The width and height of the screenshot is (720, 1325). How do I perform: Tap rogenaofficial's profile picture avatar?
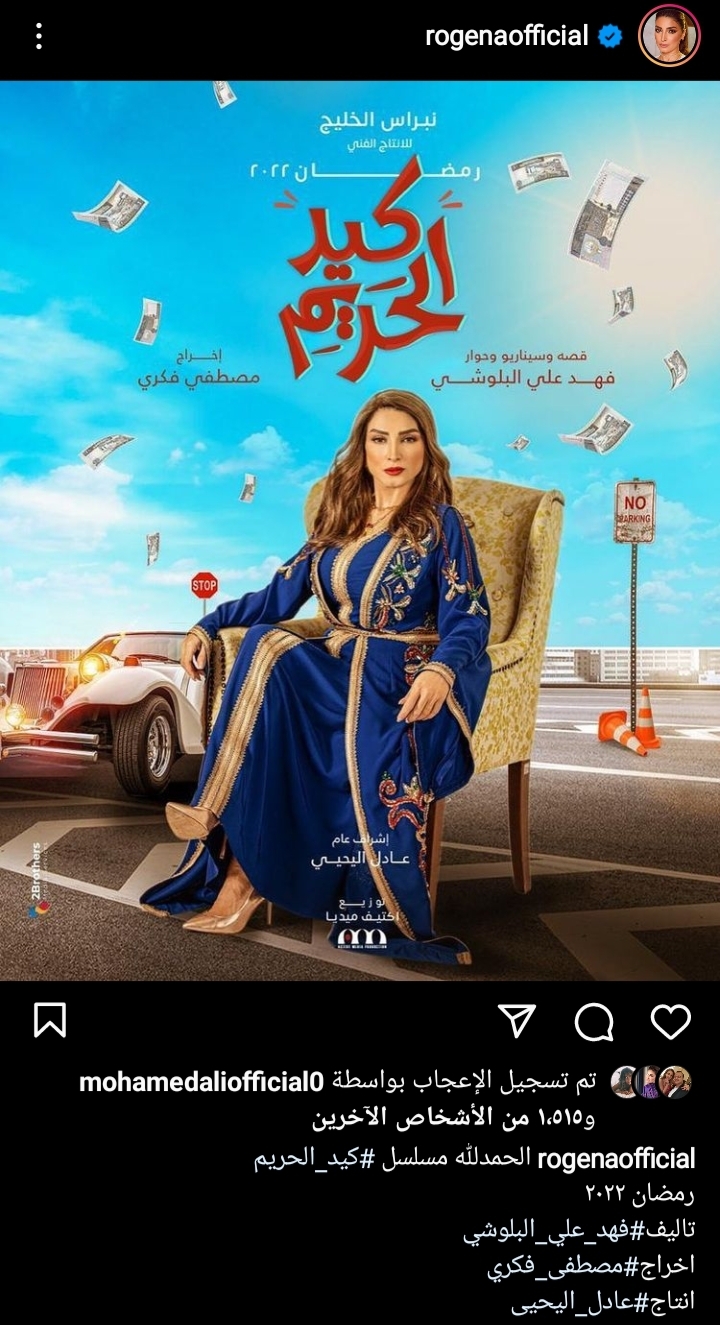click(669, 36)
